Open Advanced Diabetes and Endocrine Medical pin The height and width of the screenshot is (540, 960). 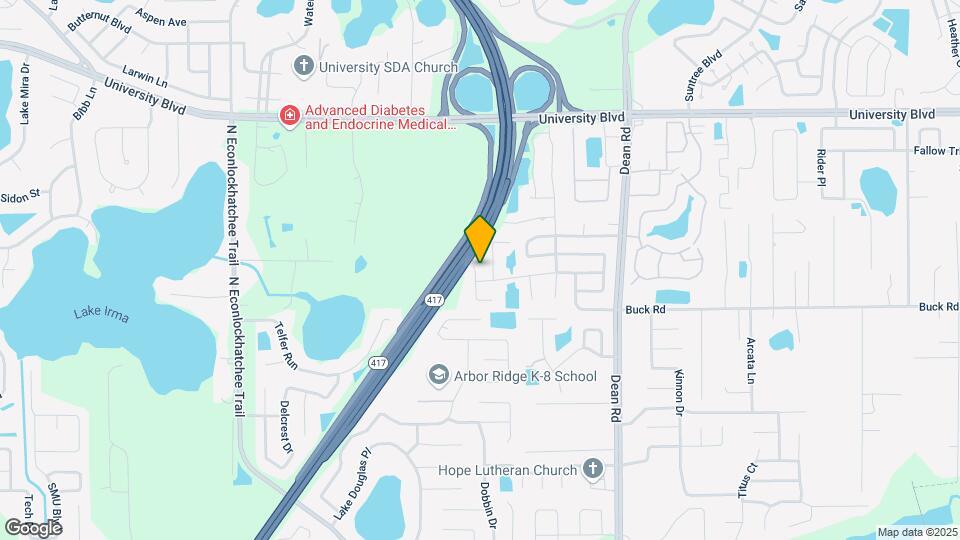click(290, 117)
